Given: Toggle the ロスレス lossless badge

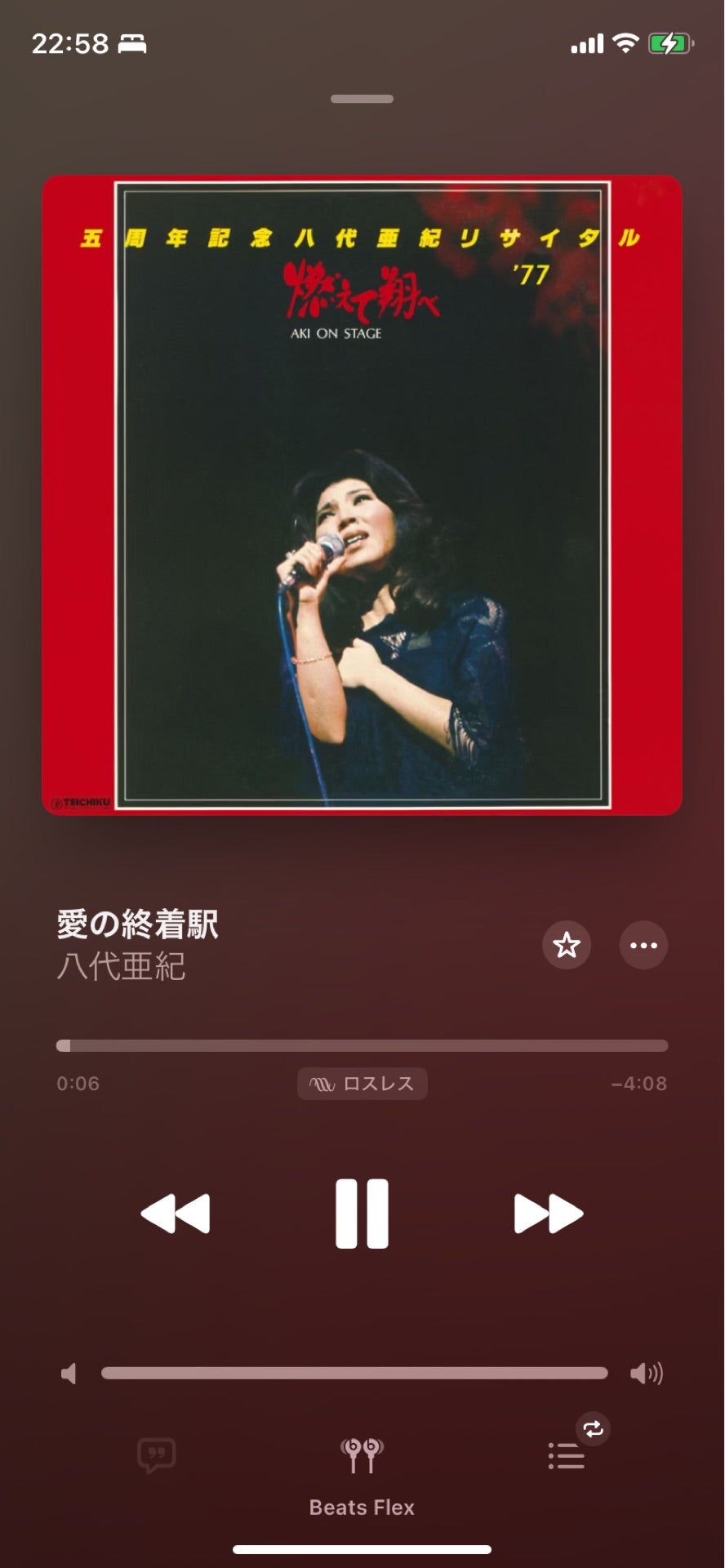Looking at the screenshot, I should click(362, 1084).
